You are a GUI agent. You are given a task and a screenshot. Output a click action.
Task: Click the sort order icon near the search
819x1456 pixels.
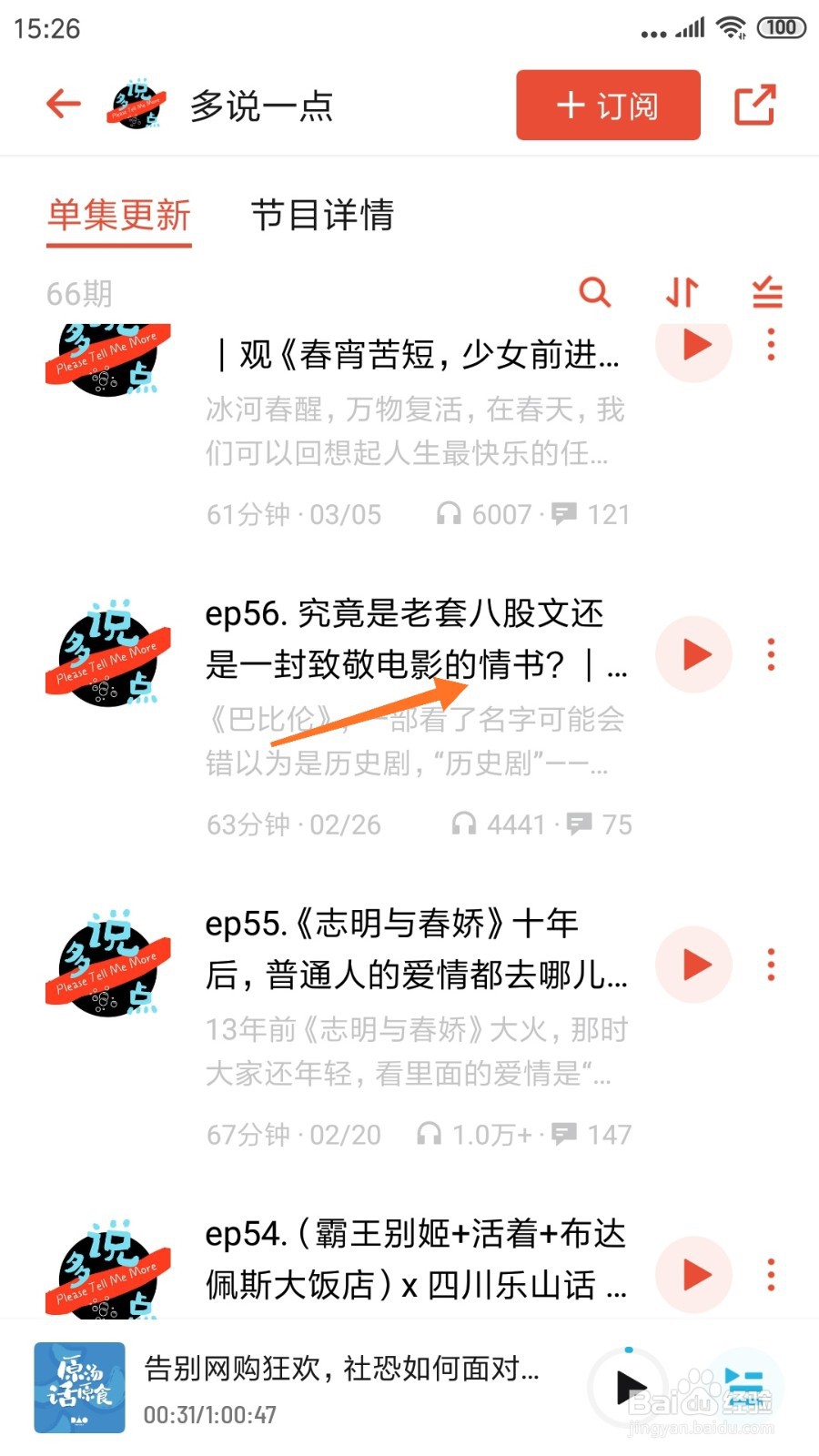682,293
